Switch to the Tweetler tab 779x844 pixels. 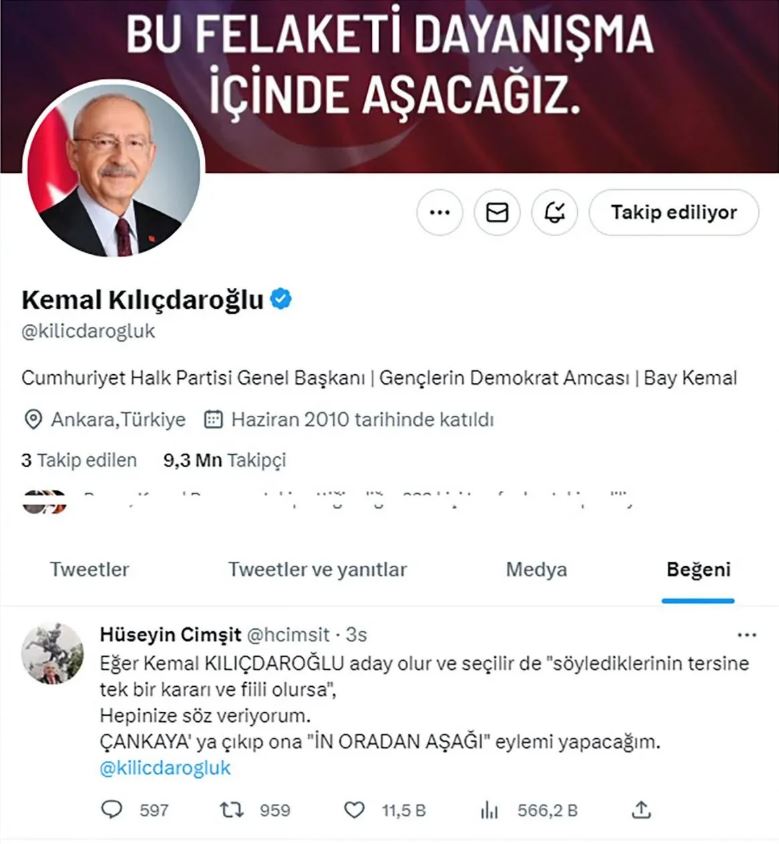pos(89,570)
